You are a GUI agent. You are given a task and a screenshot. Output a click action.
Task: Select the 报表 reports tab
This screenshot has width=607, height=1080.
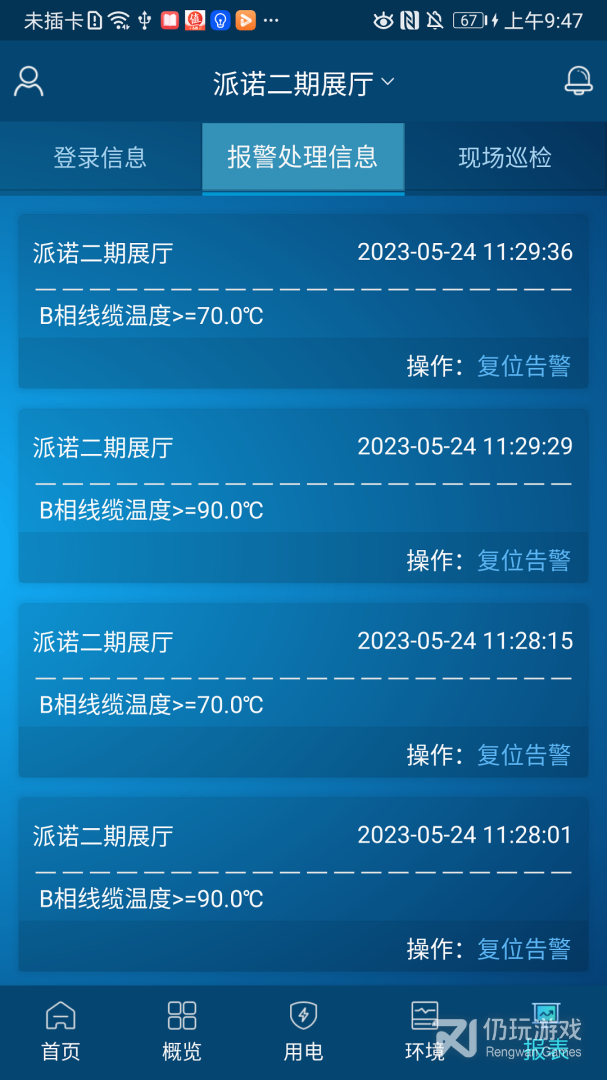click(546, 1030)
